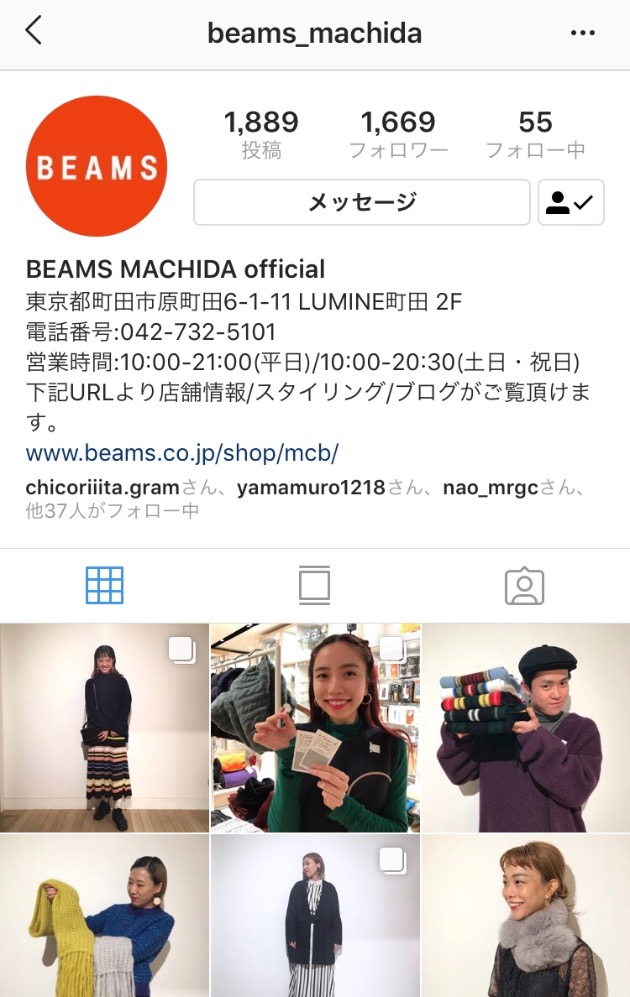Open the BEAMS profile picture
The image size is (630, 997).
point(96,167)
